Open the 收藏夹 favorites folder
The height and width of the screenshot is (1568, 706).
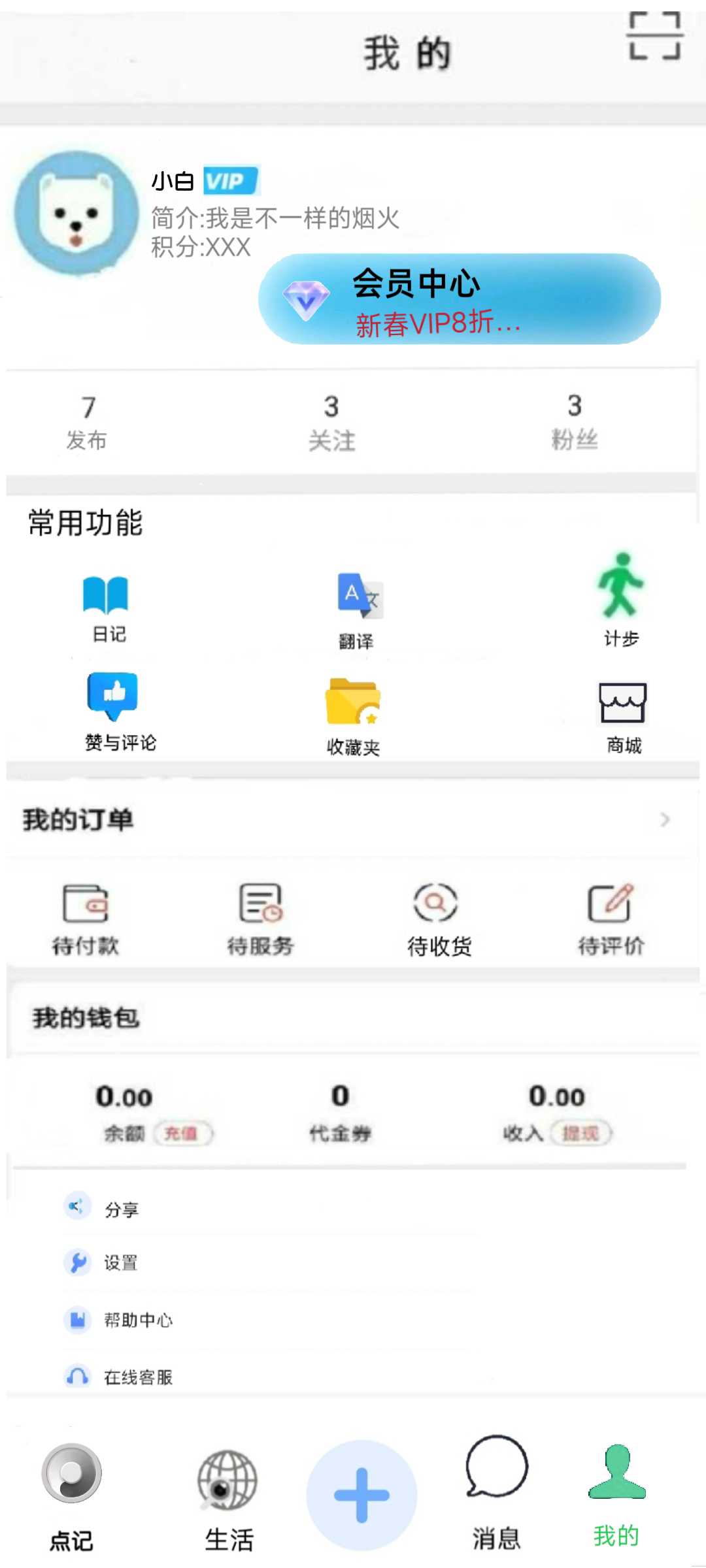[353, 717]
